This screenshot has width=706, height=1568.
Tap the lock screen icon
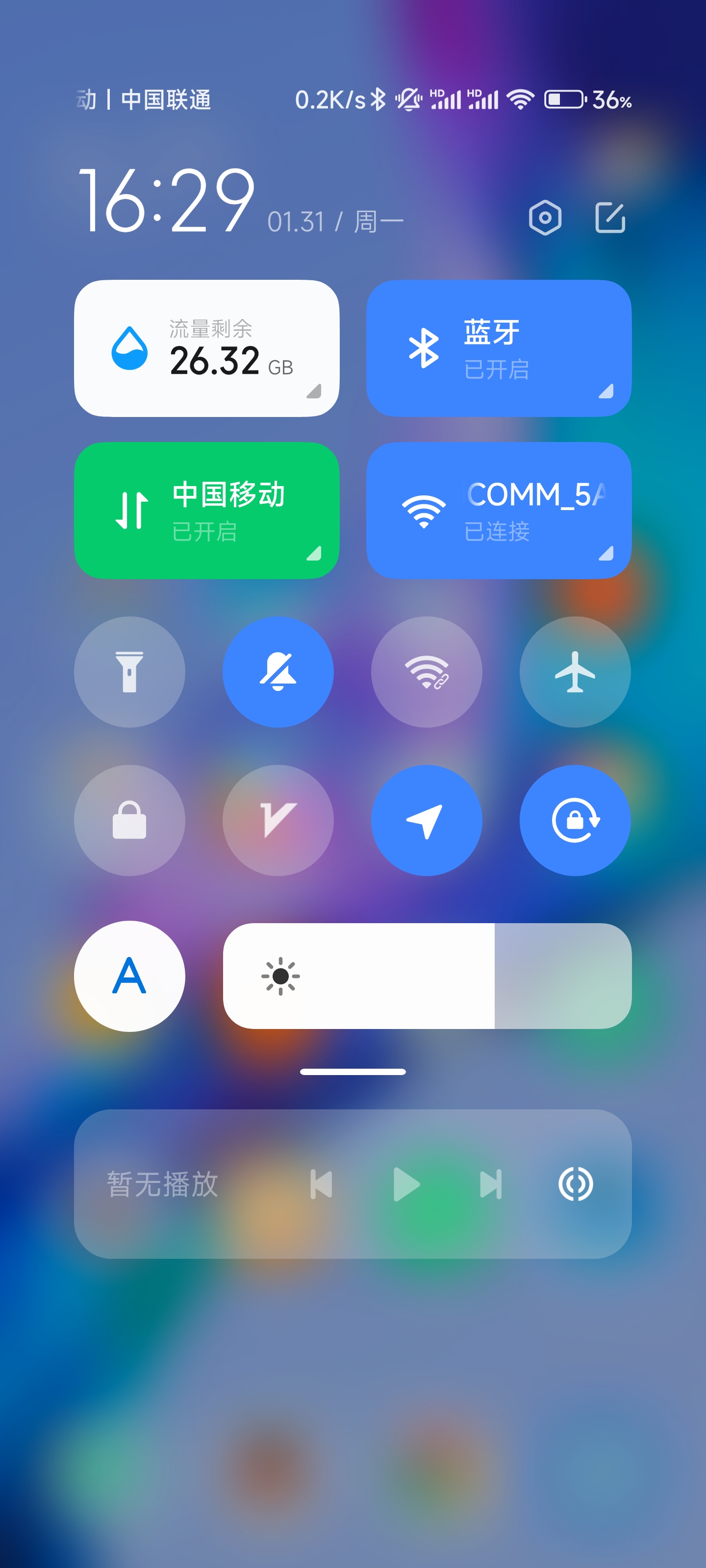(x=130, y=820)
